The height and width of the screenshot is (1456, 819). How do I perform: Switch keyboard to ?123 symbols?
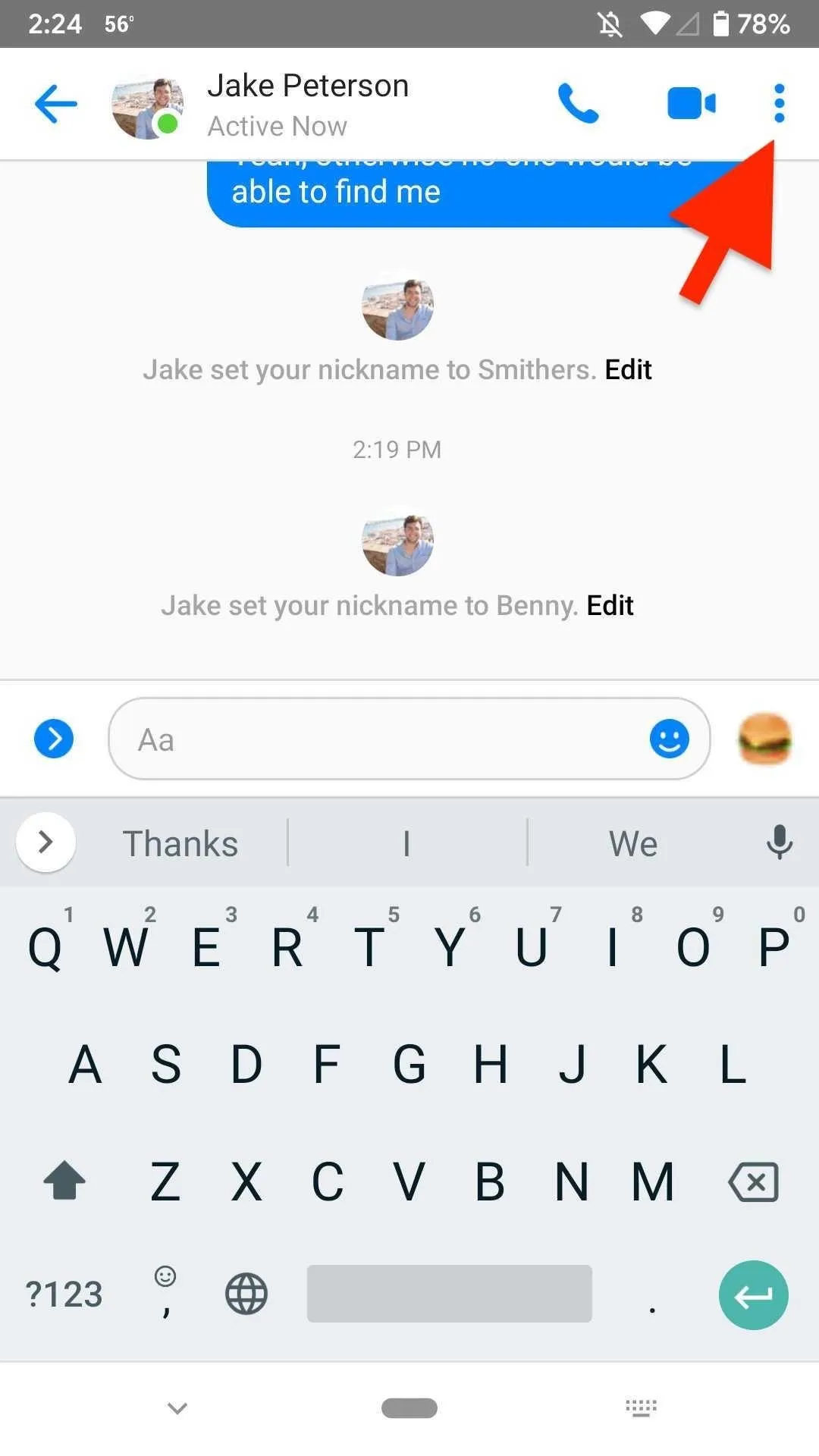64,1294
